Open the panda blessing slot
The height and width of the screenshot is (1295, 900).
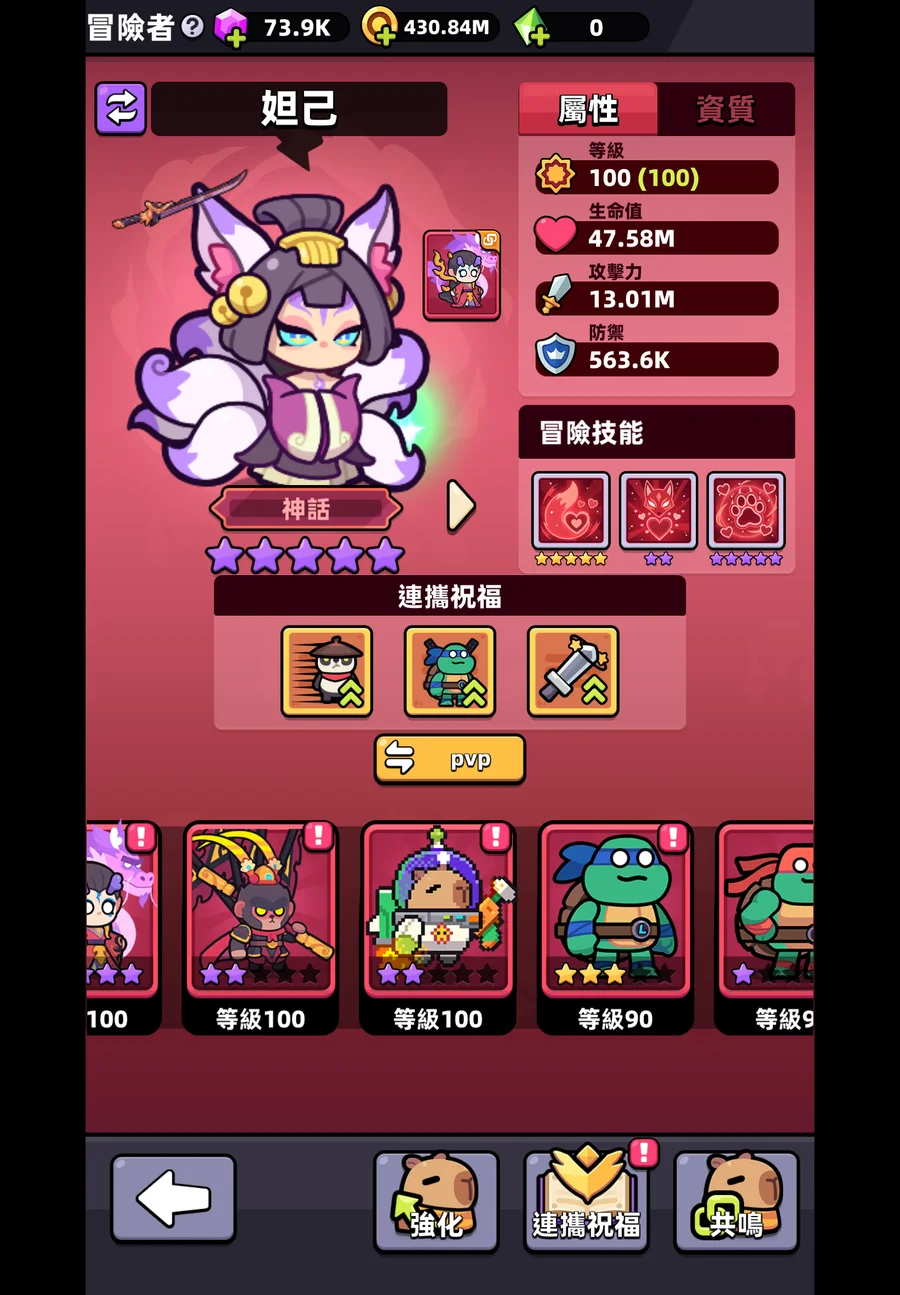327,671
